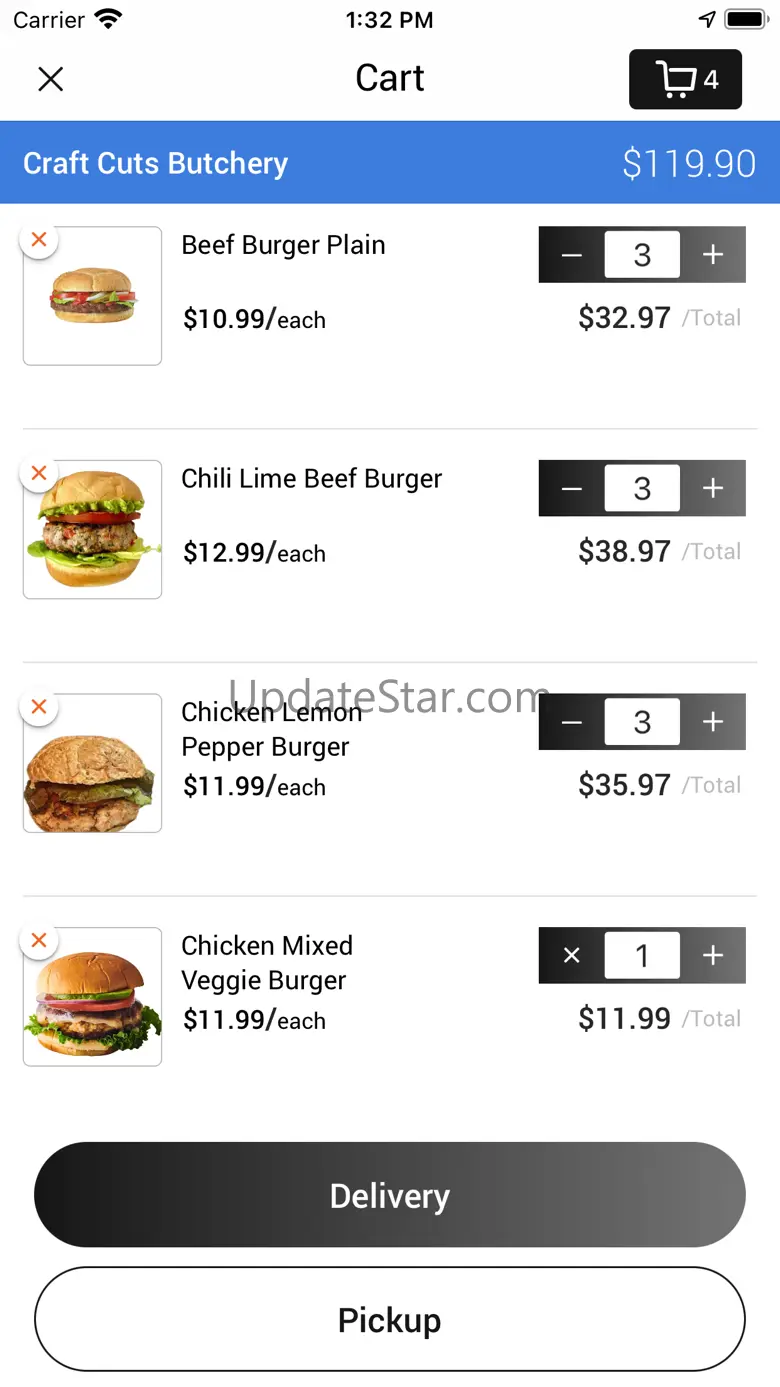Increase Beef Burger Plain quantity
Image resolution: width=780 pixels, height=1387 pixels.
pyautogui.click(x=713, y=255)
